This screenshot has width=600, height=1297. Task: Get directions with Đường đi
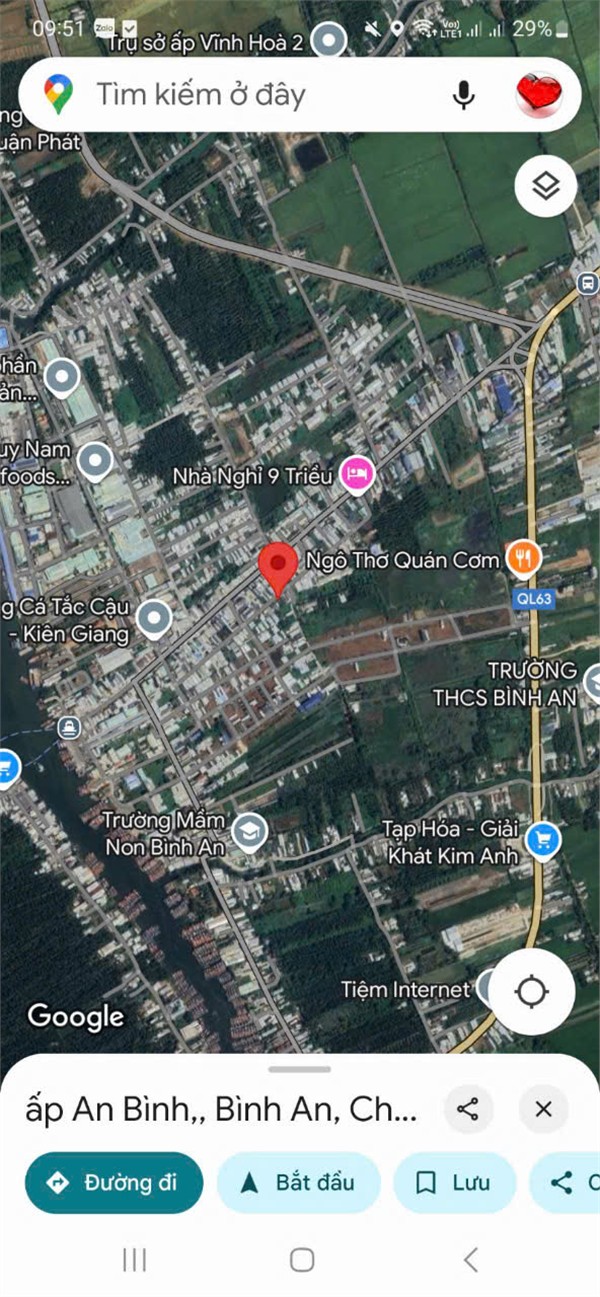(x=114, y=1183)
